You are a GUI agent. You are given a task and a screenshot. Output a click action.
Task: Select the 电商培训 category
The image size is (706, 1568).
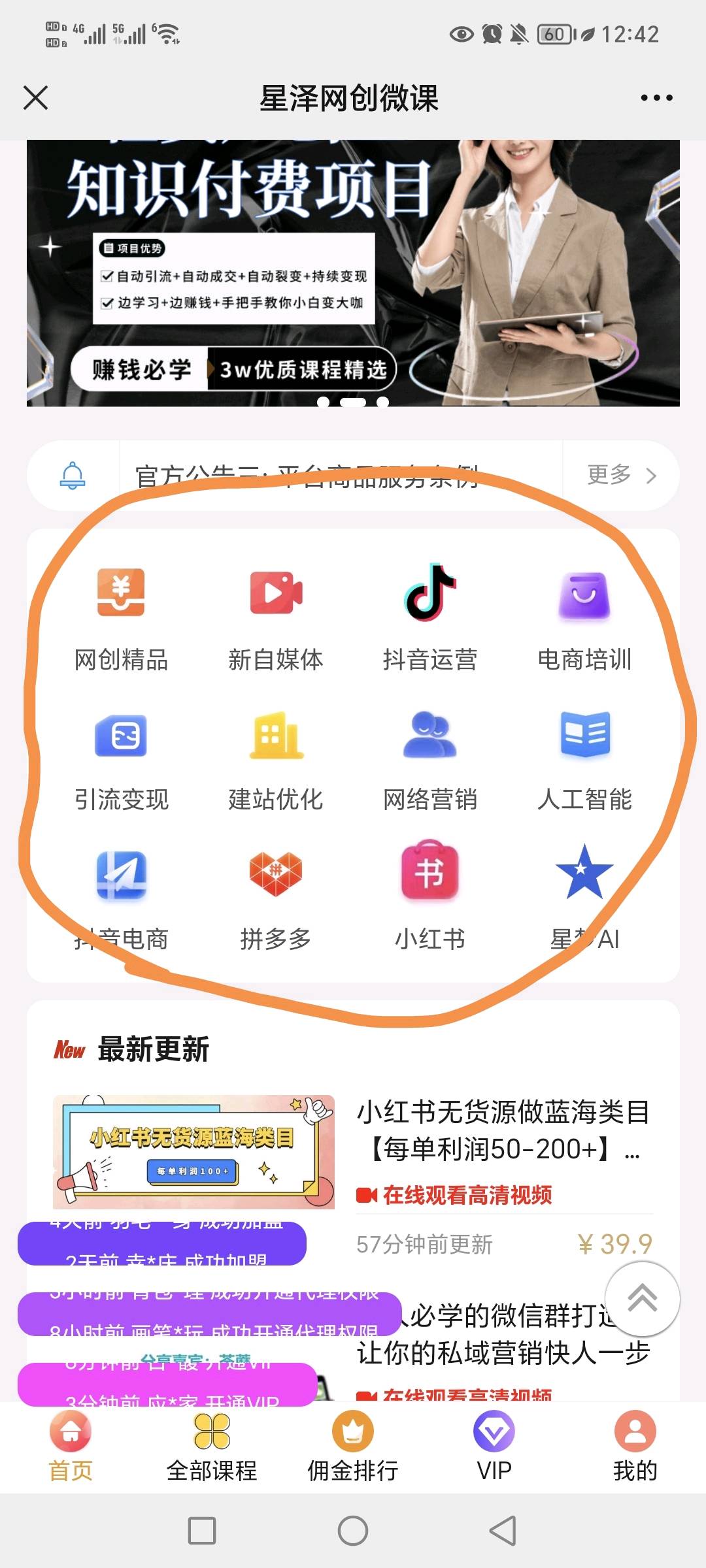click(x=584, y=617)
